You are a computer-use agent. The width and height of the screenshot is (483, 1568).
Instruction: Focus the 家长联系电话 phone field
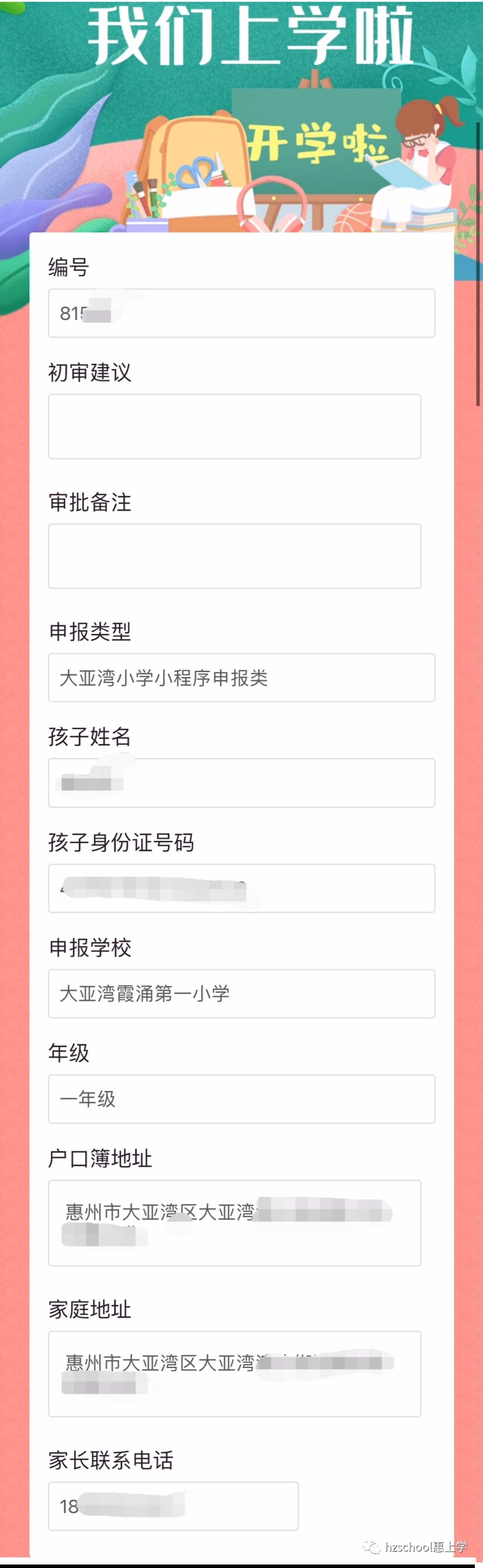point(173,1506)
